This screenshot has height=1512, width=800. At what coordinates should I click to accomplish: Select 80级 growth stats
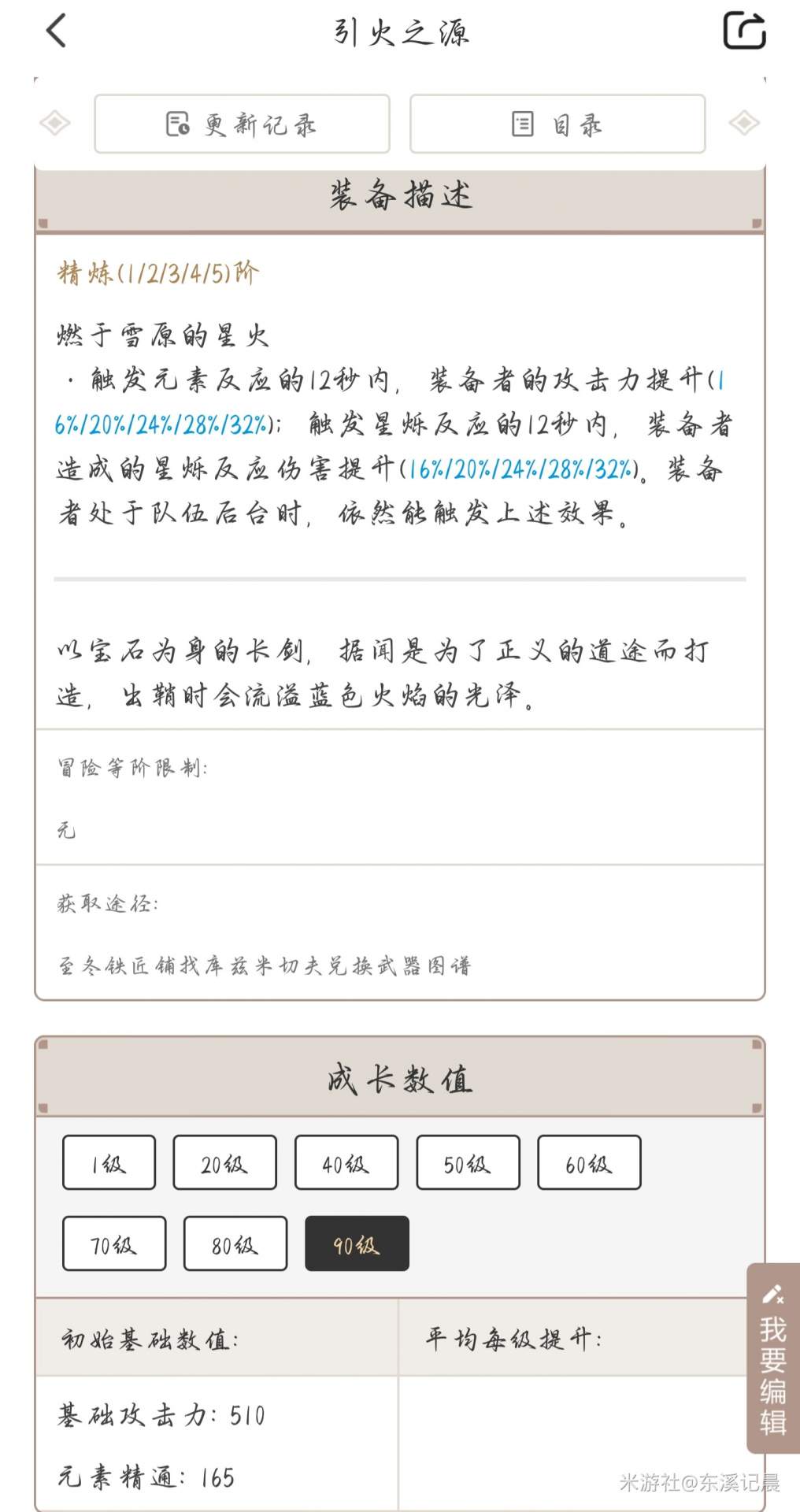(235, 1243)
